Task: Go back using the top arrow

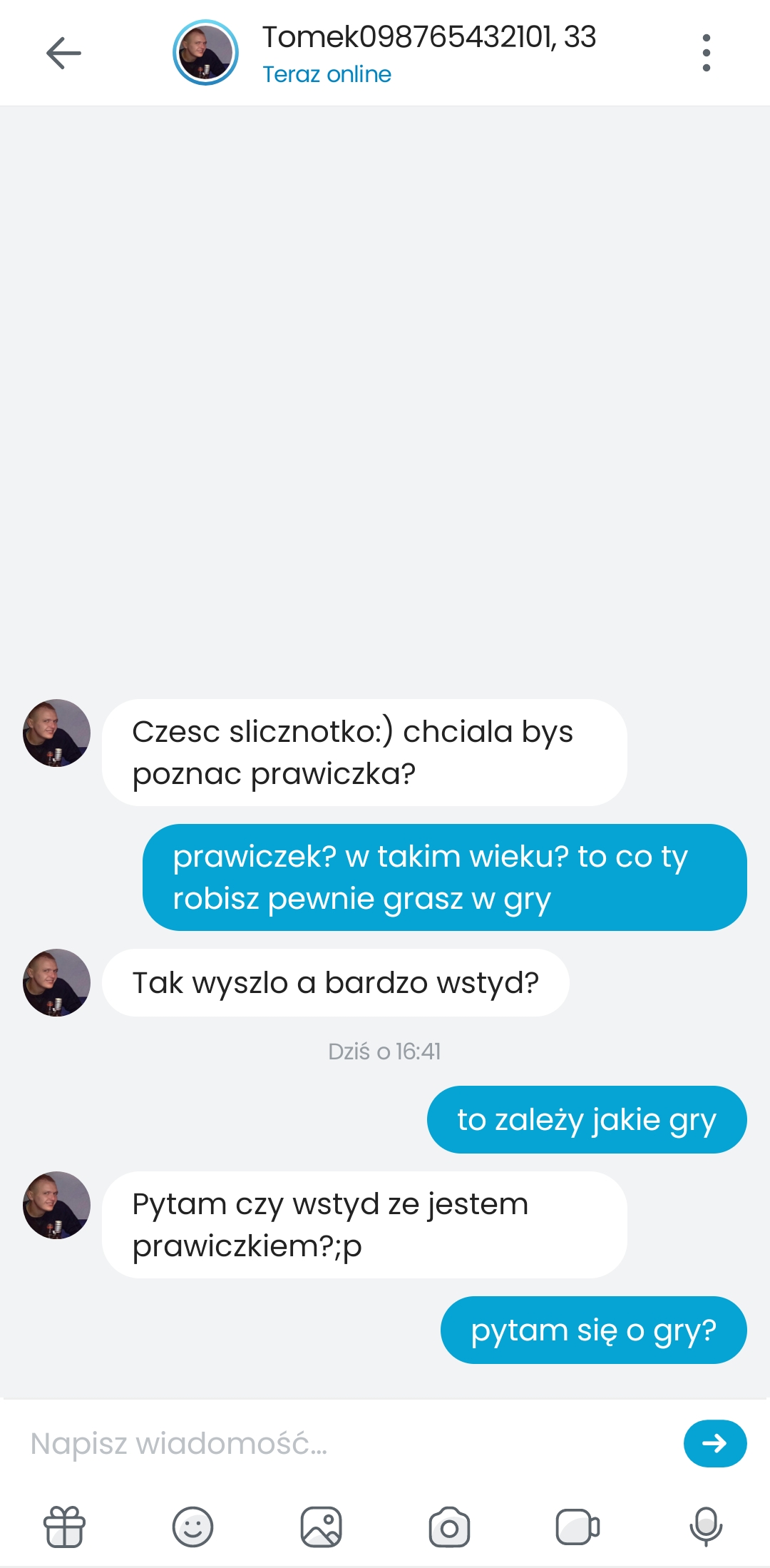Action: click(x=63, y=53)
